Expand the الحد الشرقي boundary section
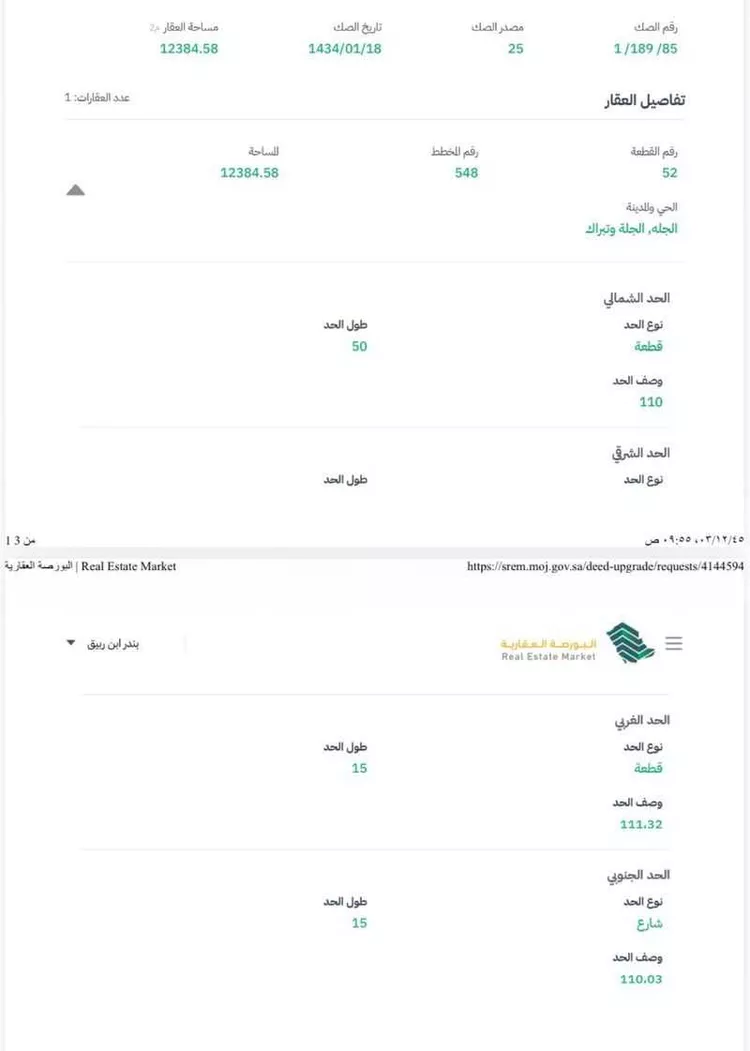750x1051 pixels. 640,452
